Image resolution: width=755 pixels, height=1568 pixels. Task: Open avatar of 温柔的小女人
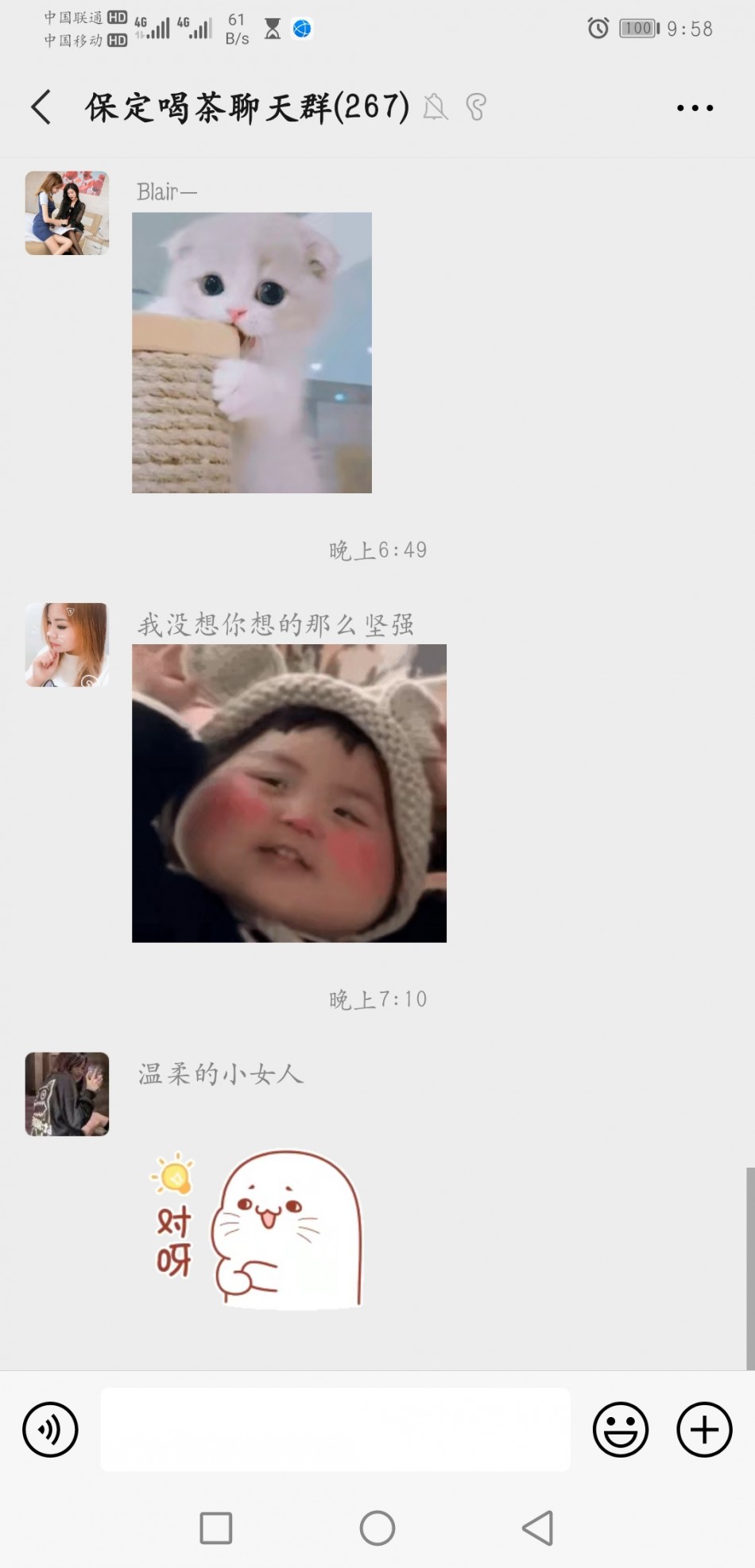[x=67, y=1094]
